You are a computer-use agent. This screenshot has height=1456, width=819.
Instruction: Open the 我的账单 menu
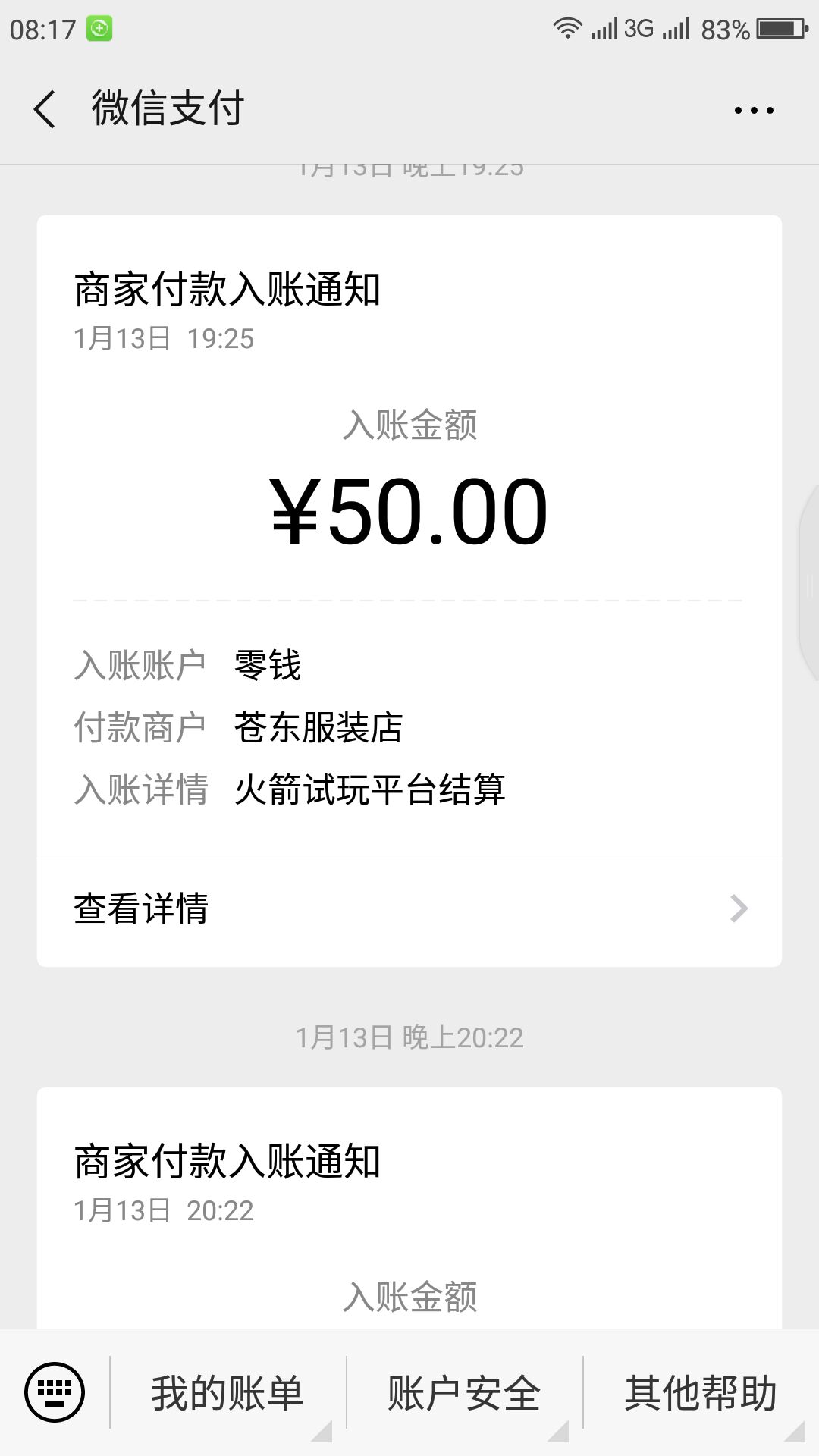coord(227,1394)
